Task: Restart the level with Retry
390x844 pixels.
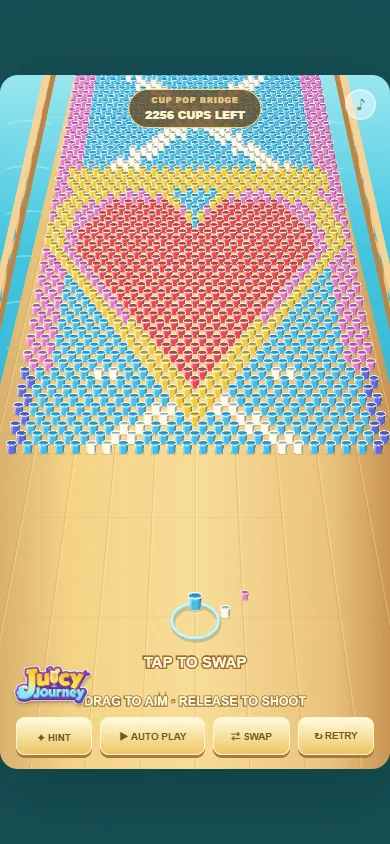Action: click(x=336, y=736)
